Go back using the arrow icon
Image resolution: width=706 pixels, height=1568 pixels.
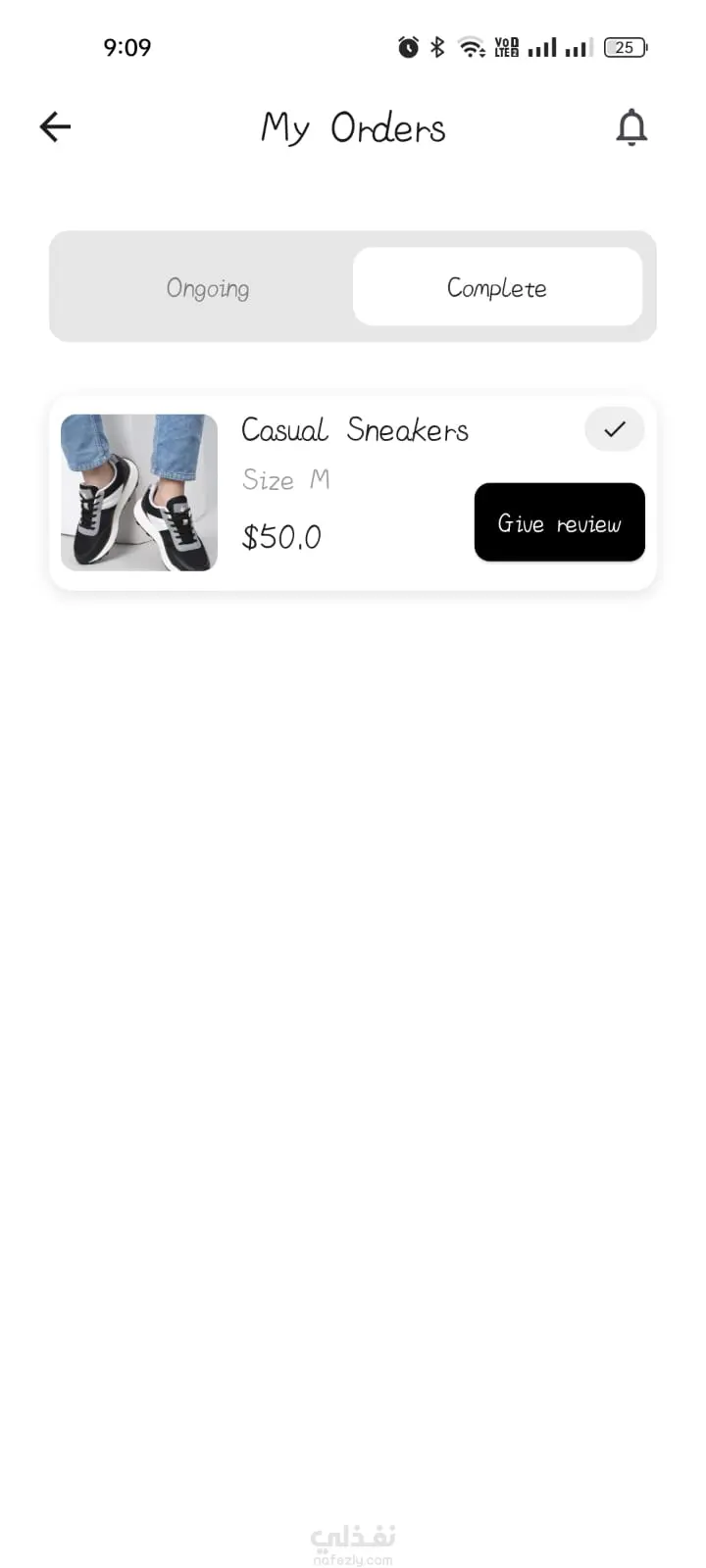tap(55, 126)
